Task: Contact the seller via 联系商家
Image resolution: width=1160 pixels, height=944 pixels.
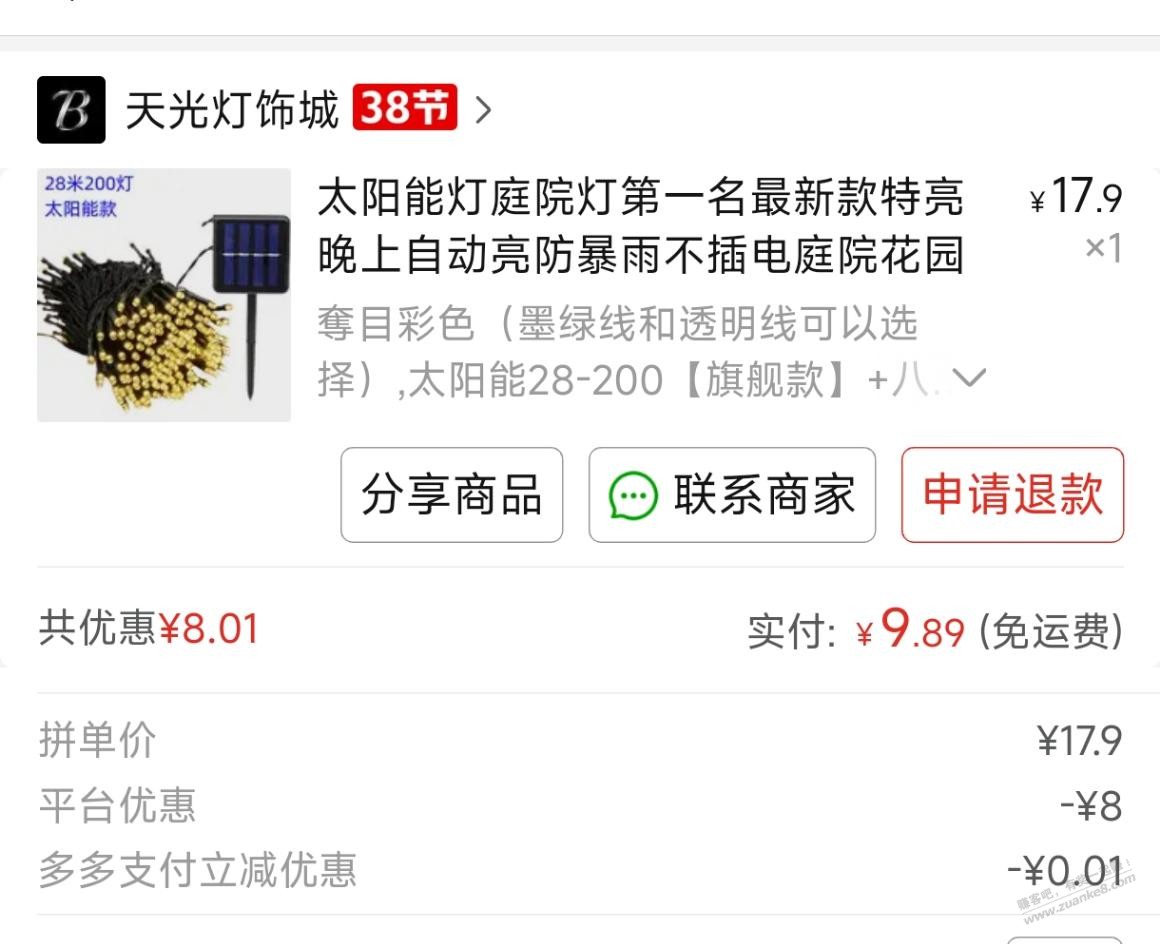Action: (x=732, y=495)
